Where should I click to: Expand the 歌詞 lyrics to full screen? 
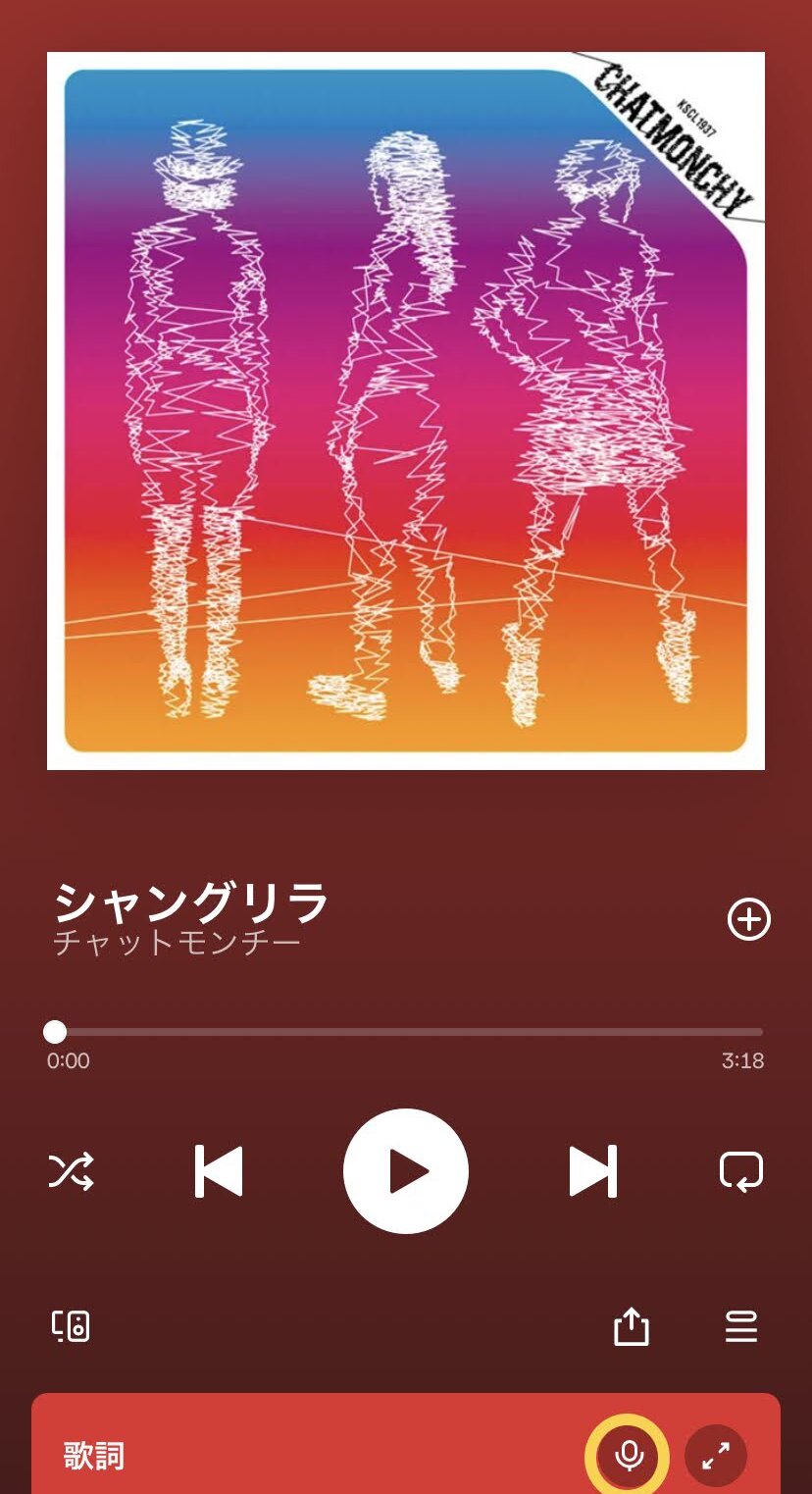tap(716, 1456)
